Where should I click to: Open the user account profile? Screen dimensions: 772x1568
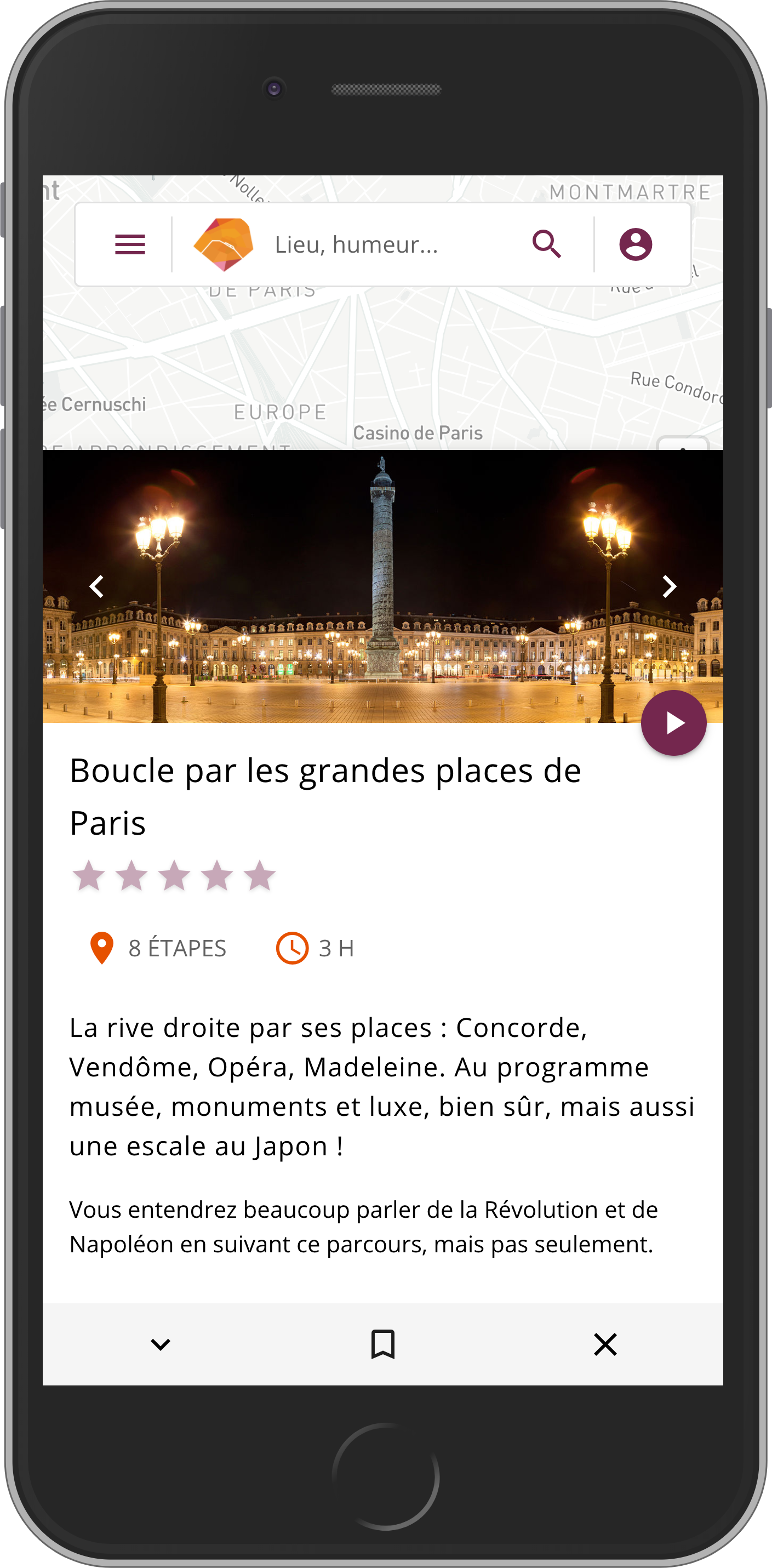(x=635, y=244)
